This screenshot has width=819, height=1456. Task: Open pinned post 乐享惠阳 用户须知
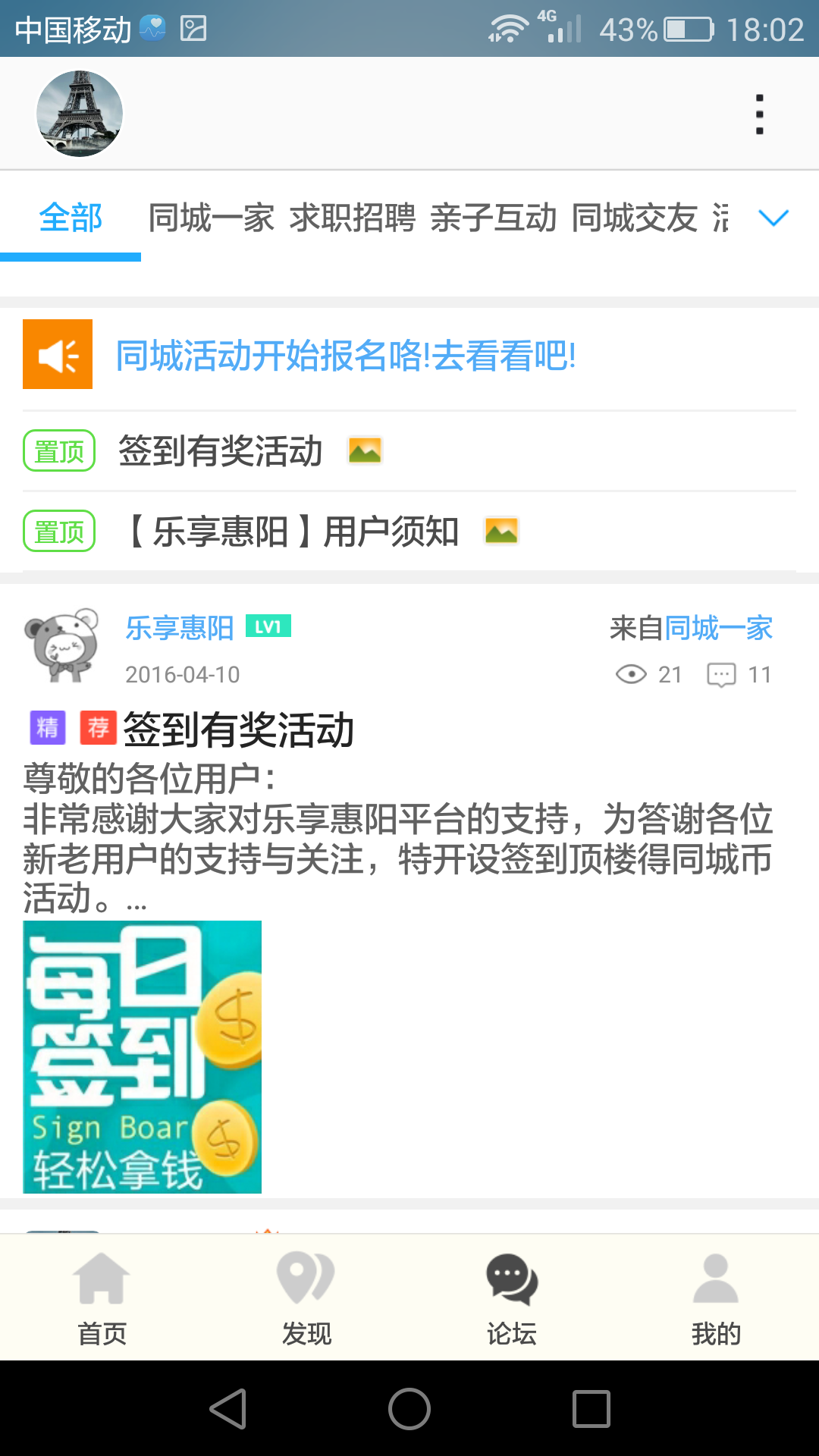click(x=292, y=532)
